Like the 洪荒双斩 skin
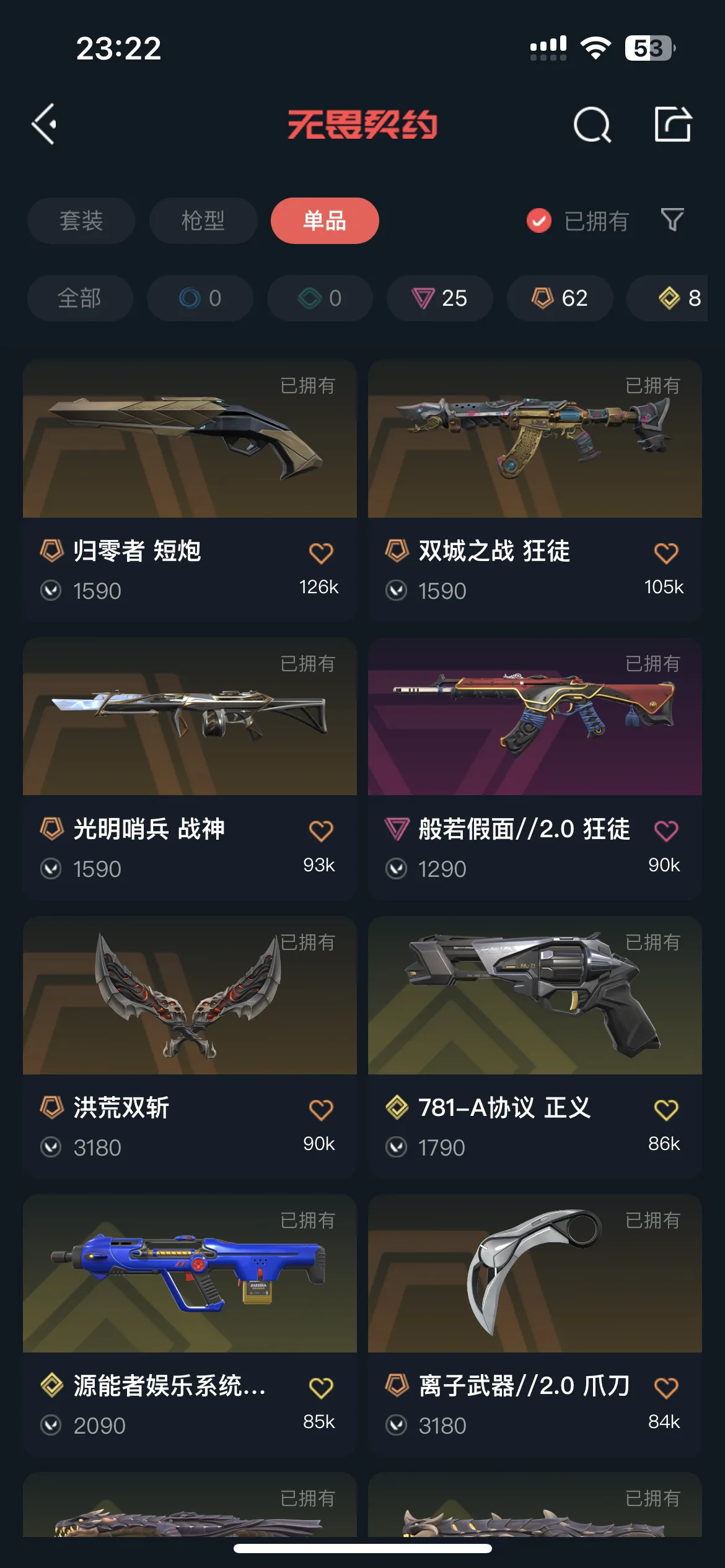The height and width of the screenshot is (1568, 725). click(321, 1109)
